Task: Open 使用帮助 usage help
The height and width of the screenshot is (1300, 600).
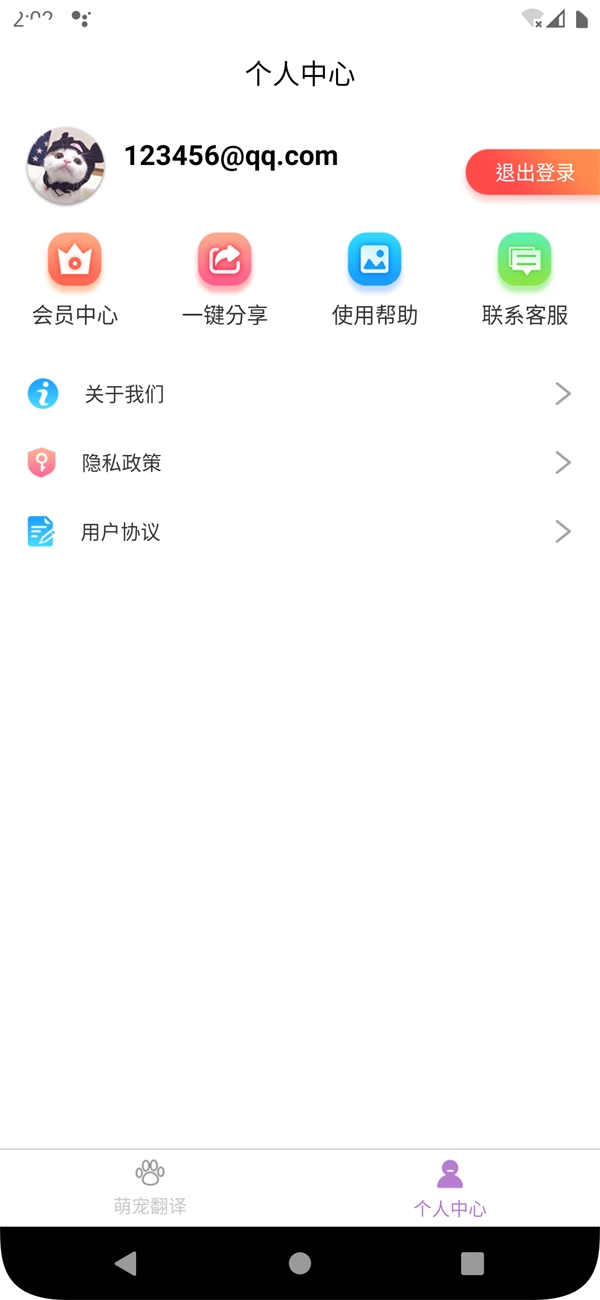Action: point(374,279)
